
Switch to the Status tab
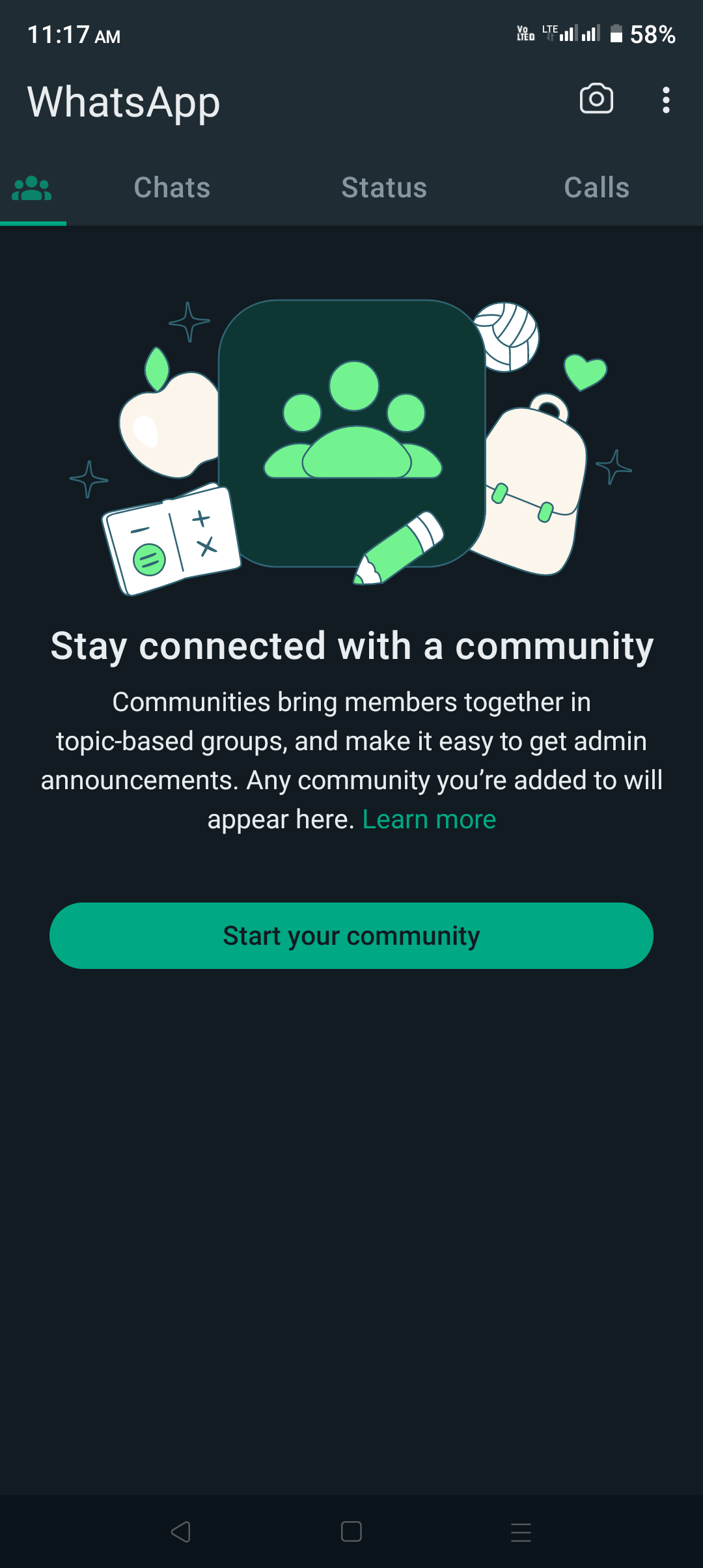click(x=384, y=188)
